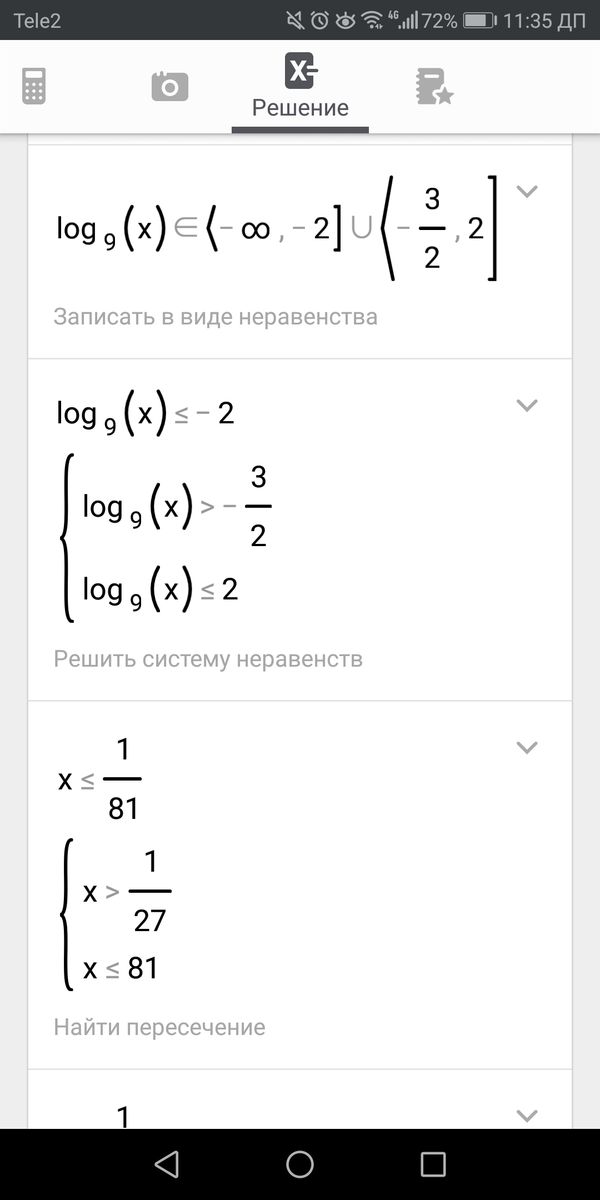Expand the Решить систему неравенств step
600x1200 pixels.
coord(526,405)
